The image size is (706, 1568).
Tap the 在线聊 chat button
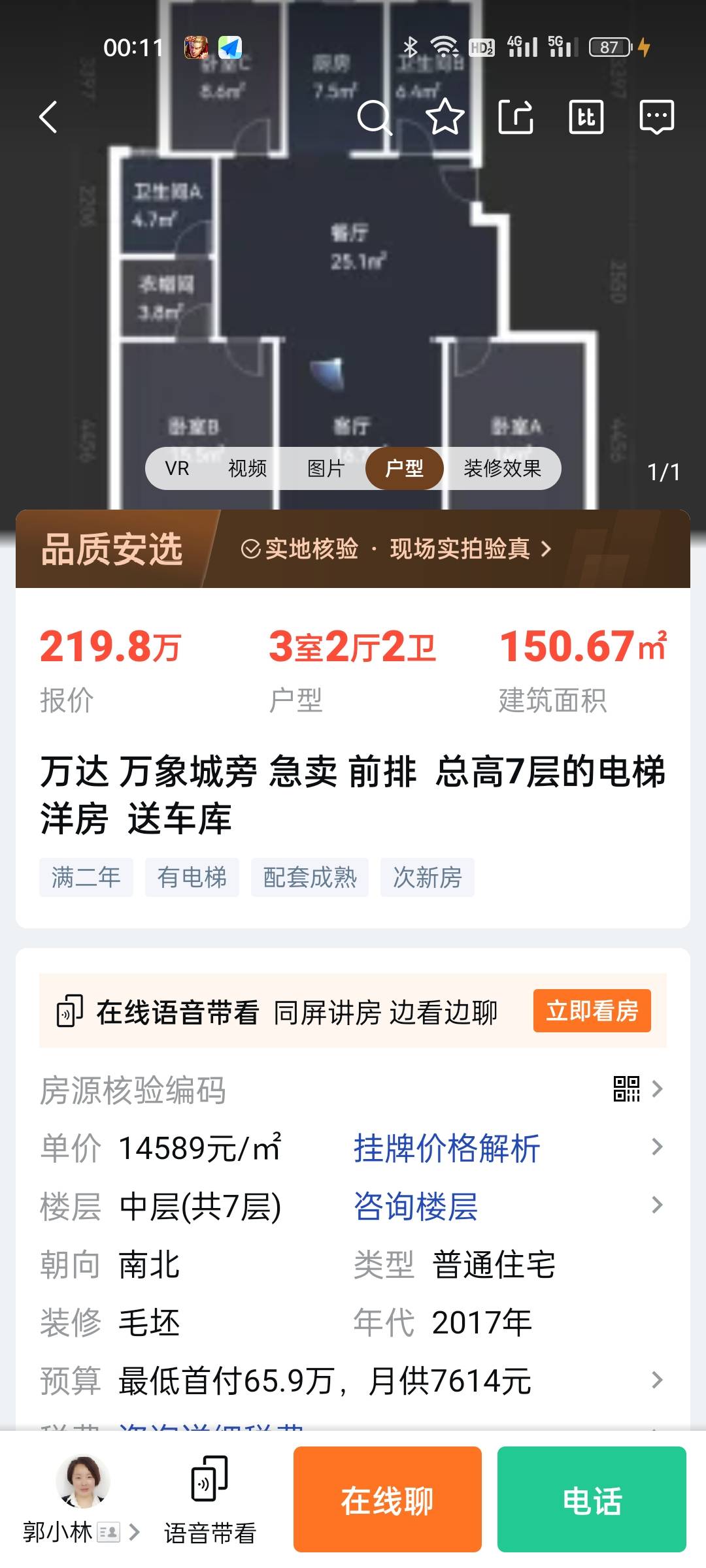387,1500
